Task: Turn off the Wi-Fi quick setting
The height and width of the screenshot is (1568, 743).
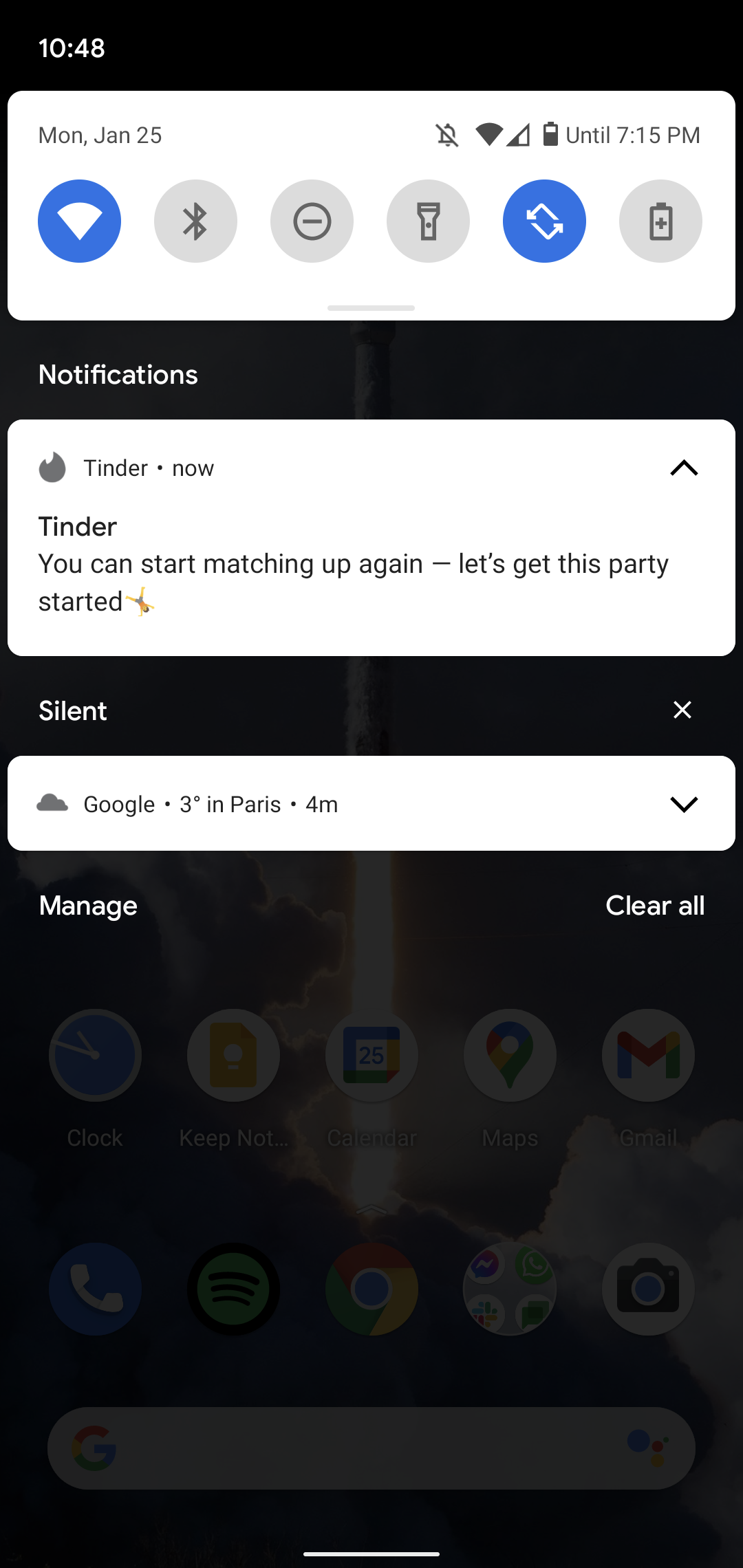Action: [x=79, y=221]
